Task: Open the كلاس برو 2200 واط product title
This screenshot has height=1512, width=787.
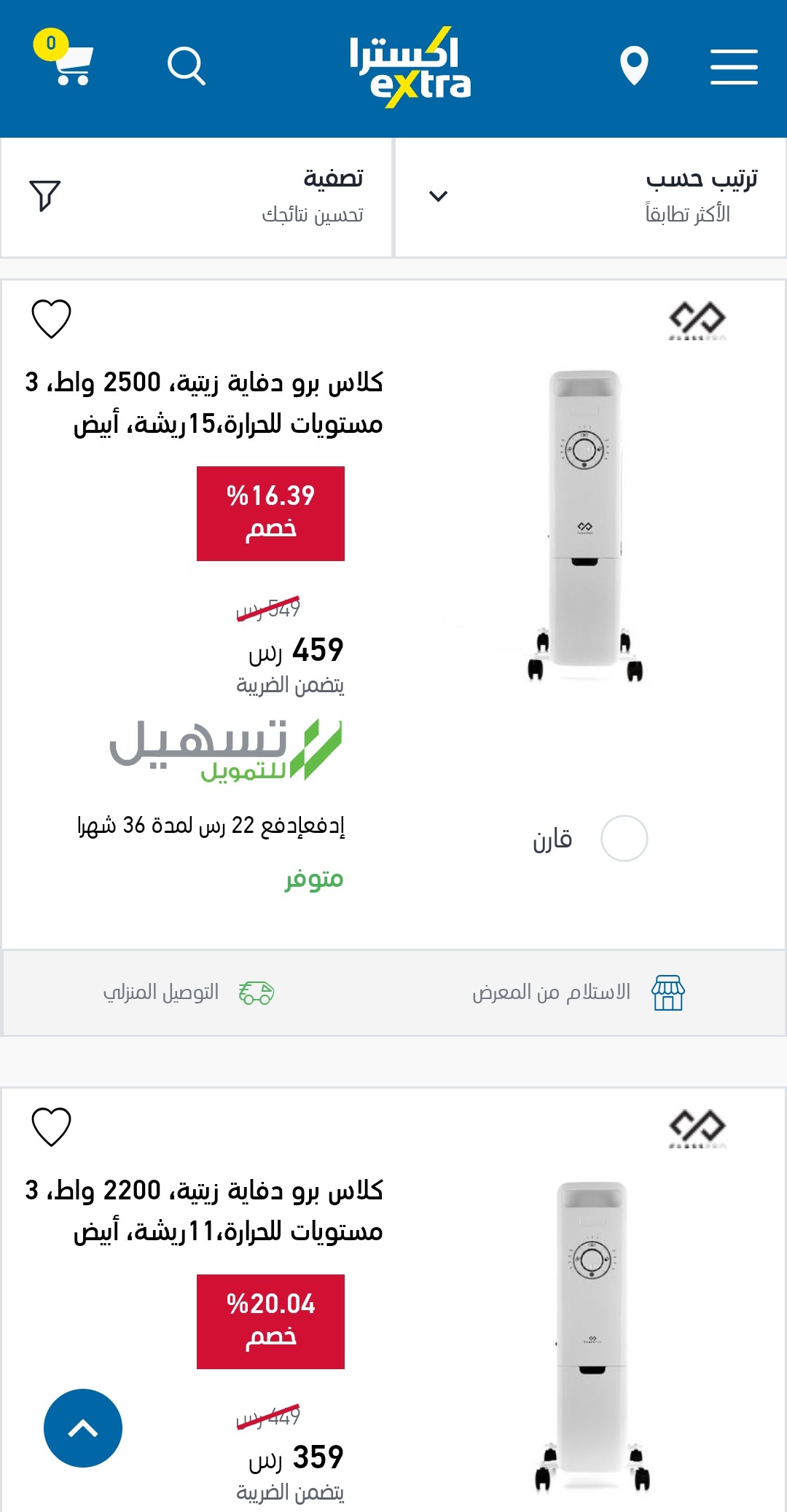Action: 204,1210
